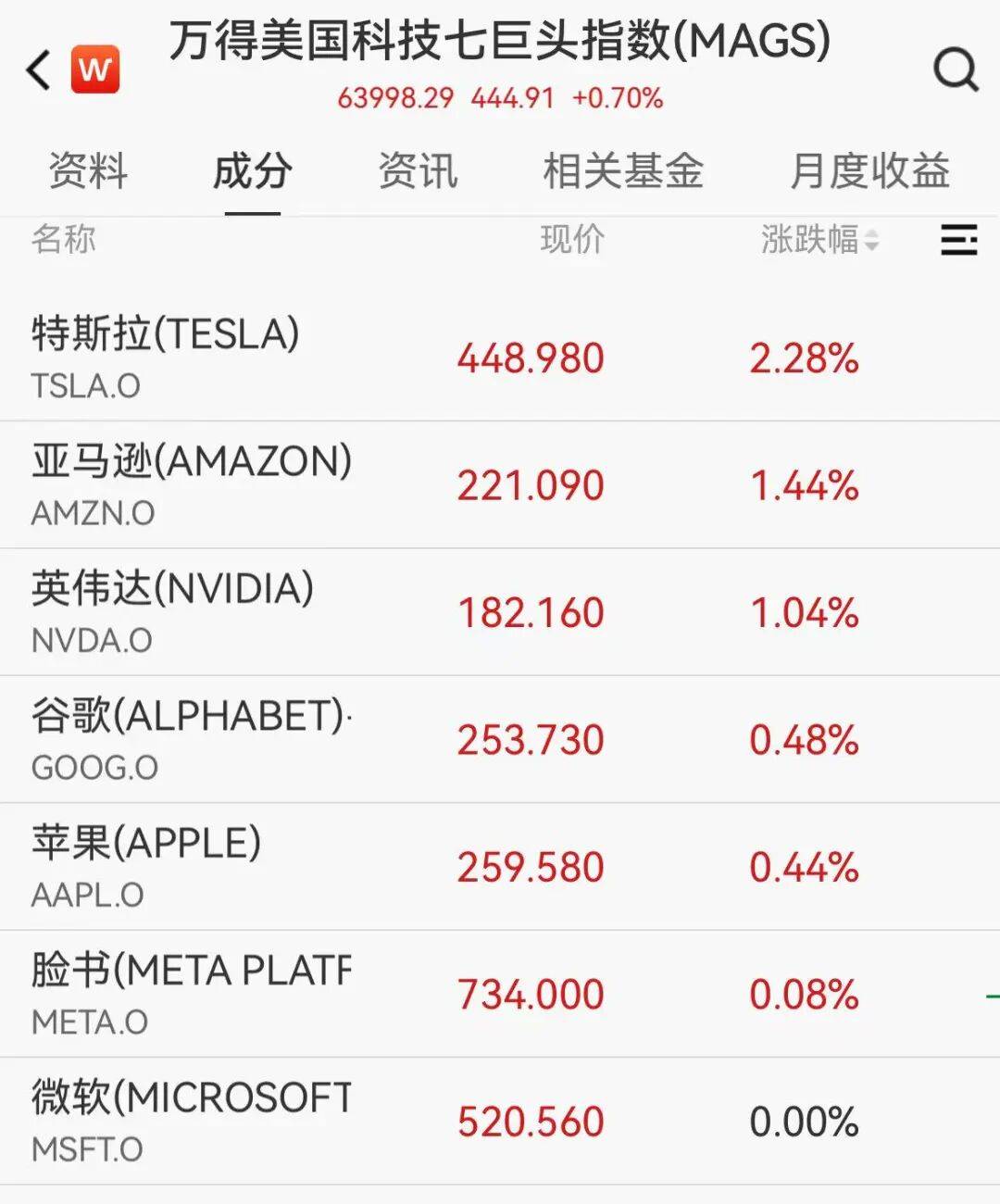Click the sort arrows next to 涨跌幅
This screenshot has width=1000, height=1204.
(871, 242)
